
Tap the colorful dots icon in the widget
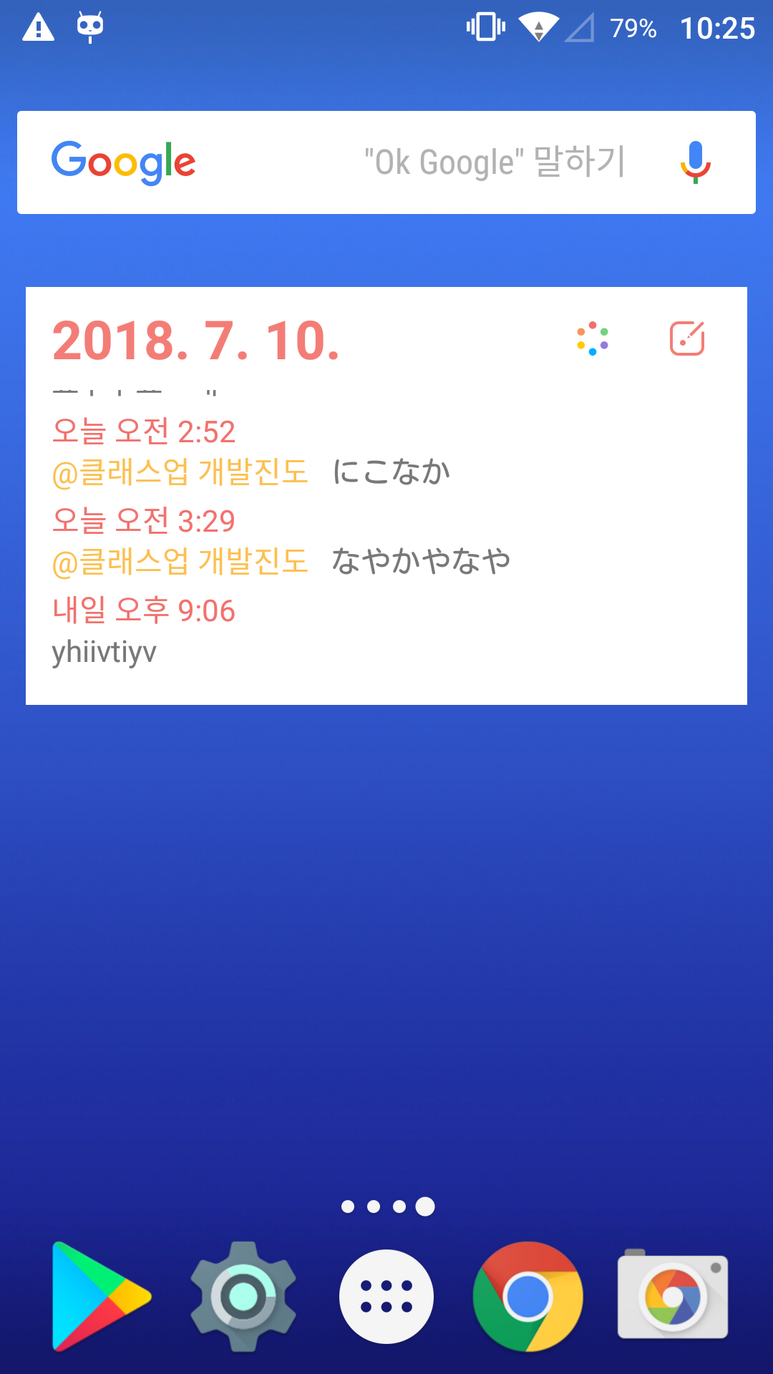593,339
